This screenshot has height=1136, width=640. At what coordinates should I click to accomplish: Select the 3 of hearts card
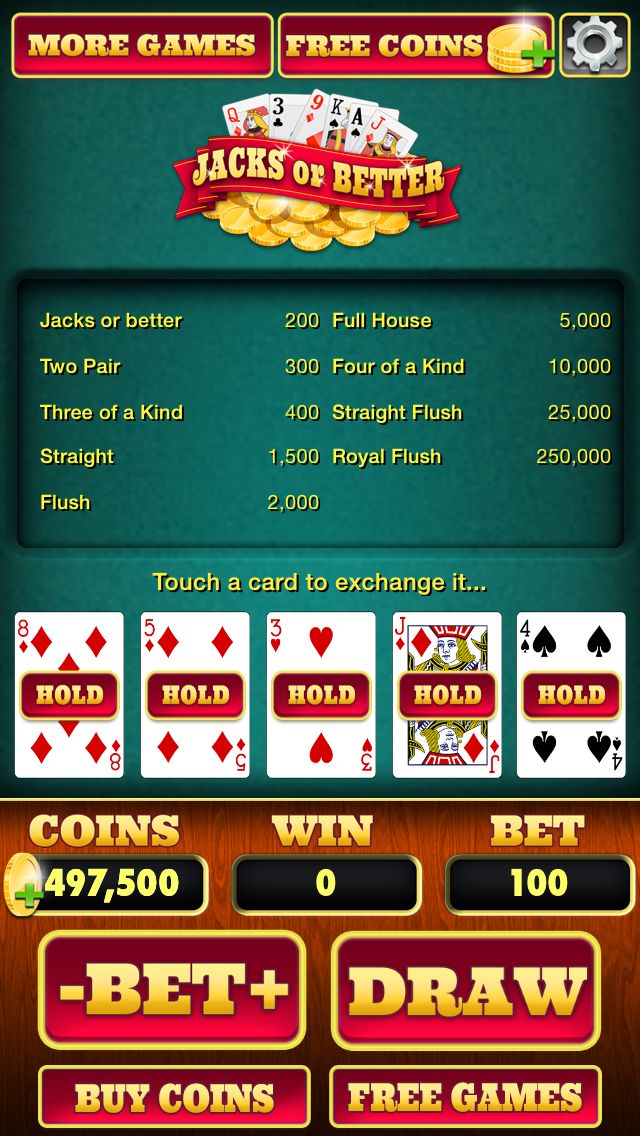tap(321, 695)
